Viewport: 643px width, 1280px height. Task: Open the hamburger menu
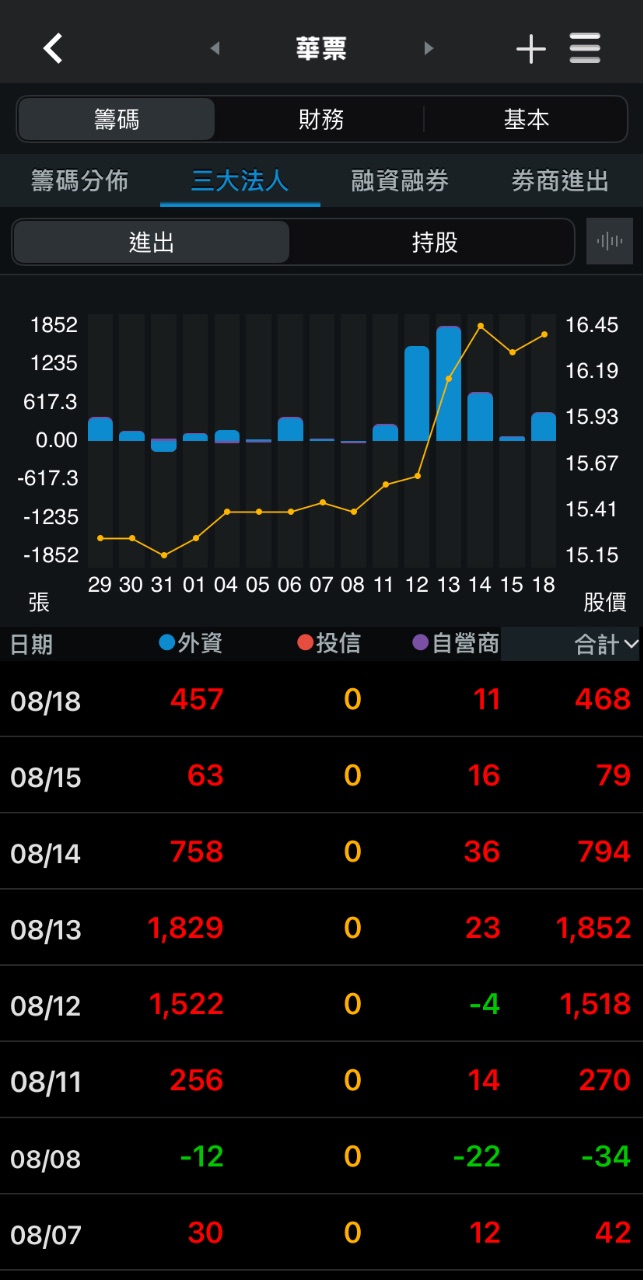click(x=585, y=48)
